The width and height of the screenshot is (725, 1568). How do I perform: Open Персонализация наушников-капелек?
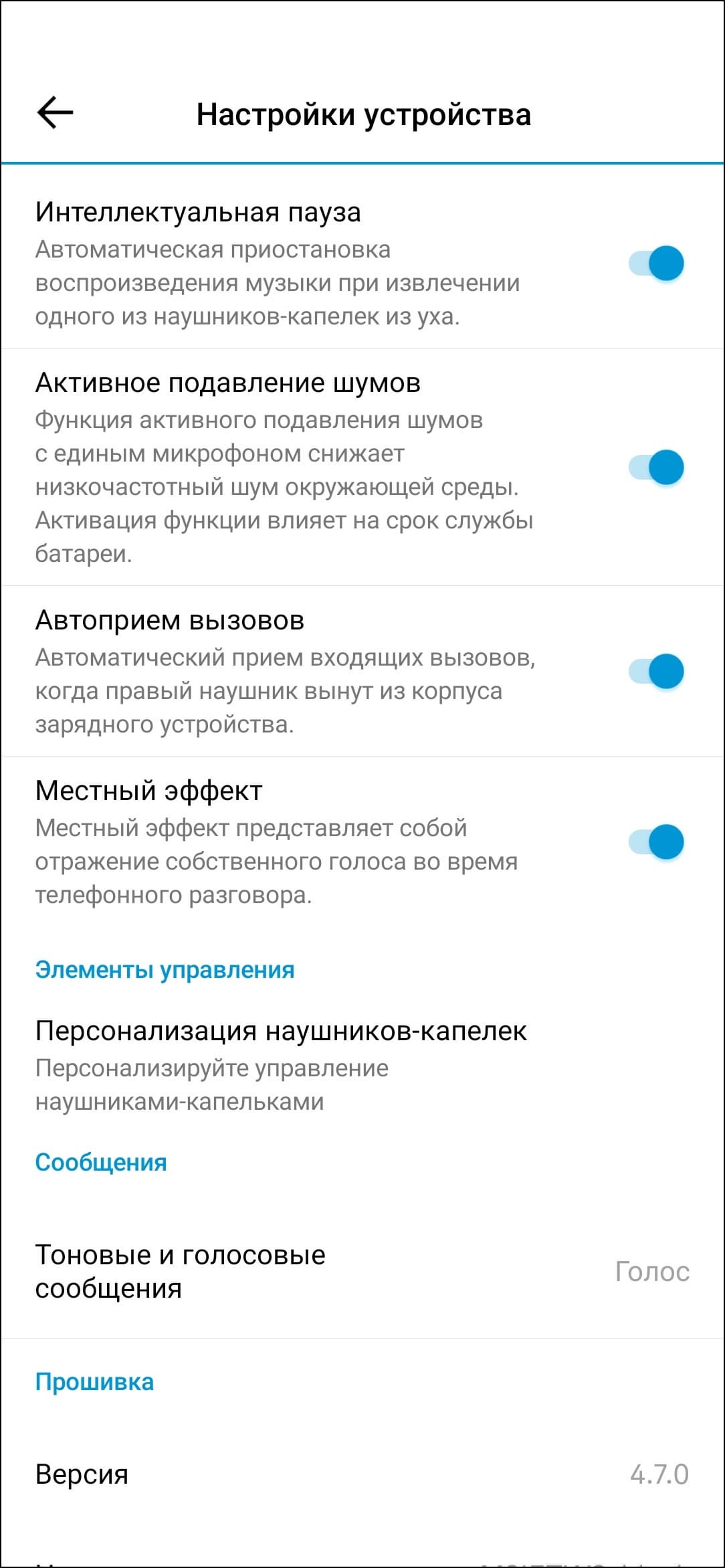point(281,1065)
